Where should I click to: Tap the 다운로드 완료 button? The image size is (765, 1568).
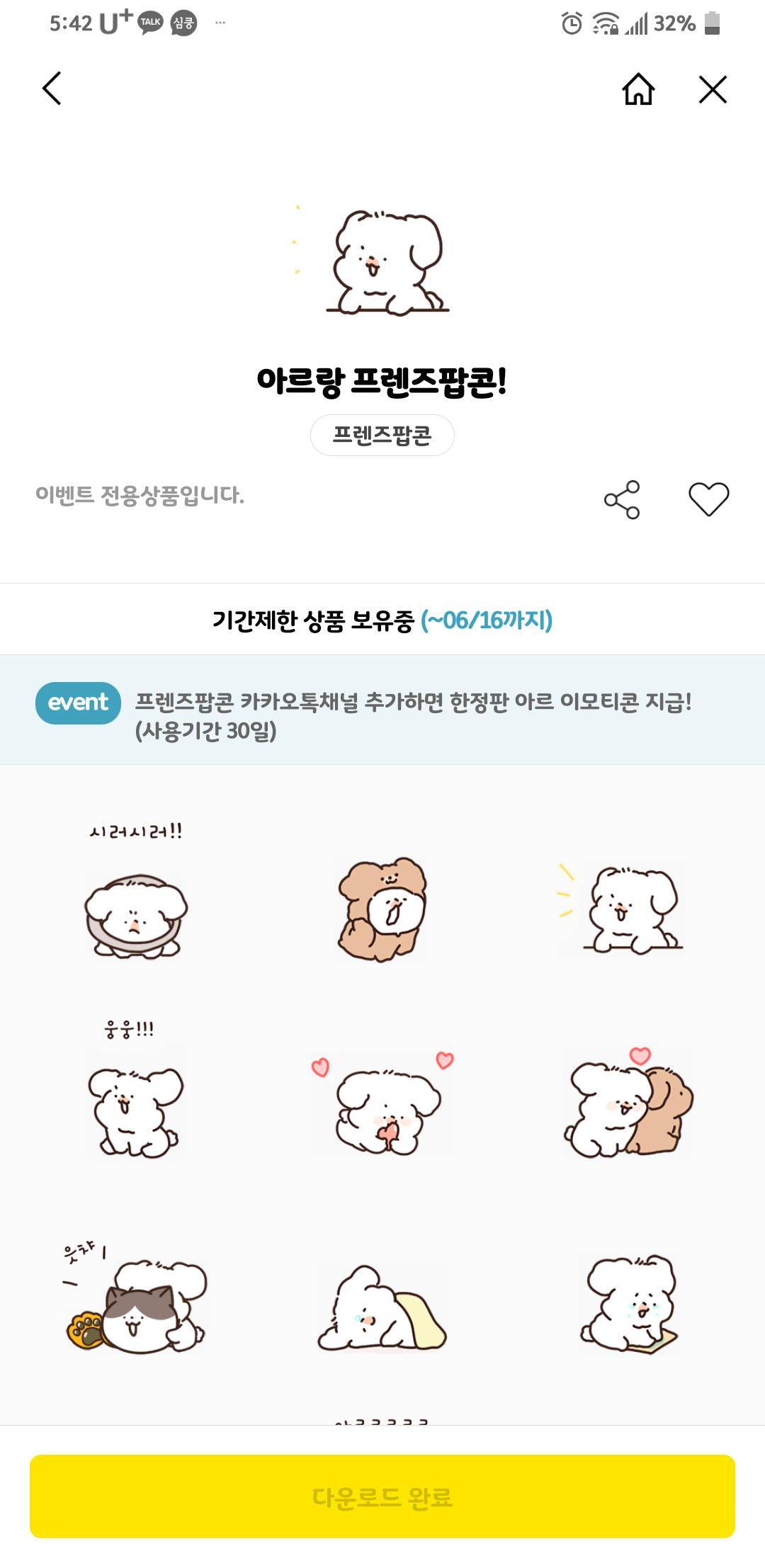[x=382, y=1496]
